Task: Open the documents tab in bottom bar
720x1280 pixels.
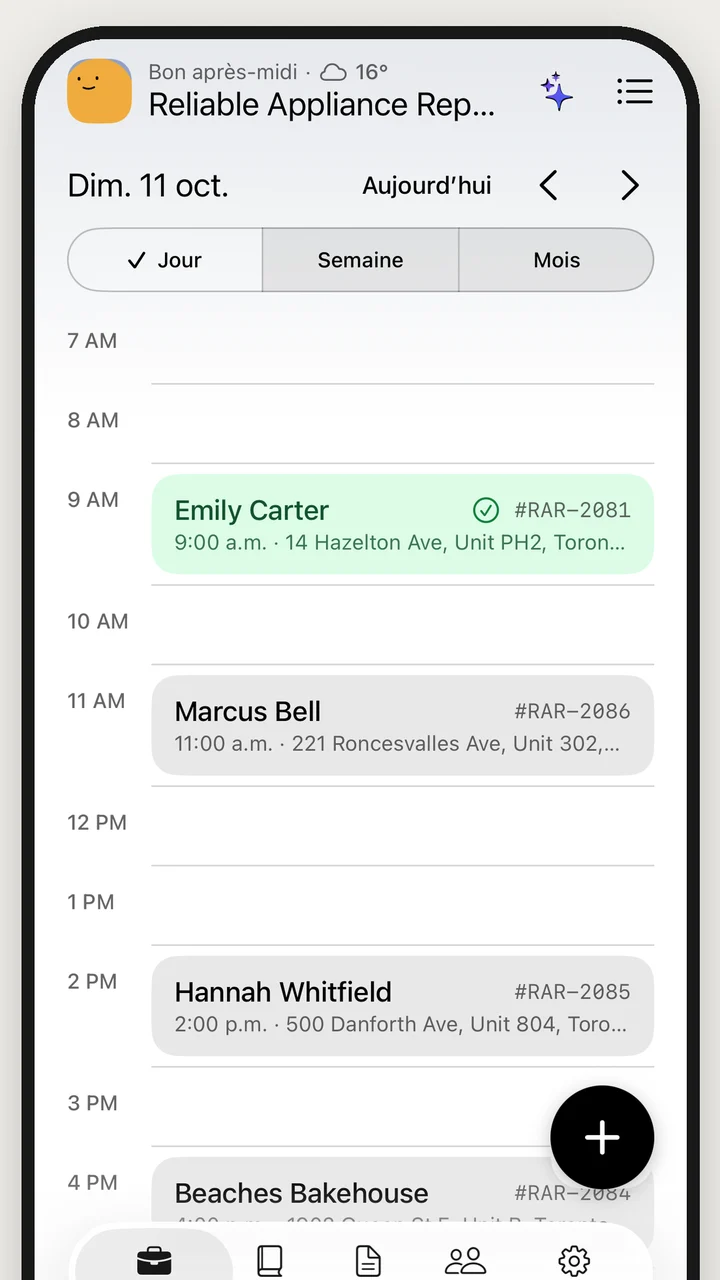Action: (368, 1260)
